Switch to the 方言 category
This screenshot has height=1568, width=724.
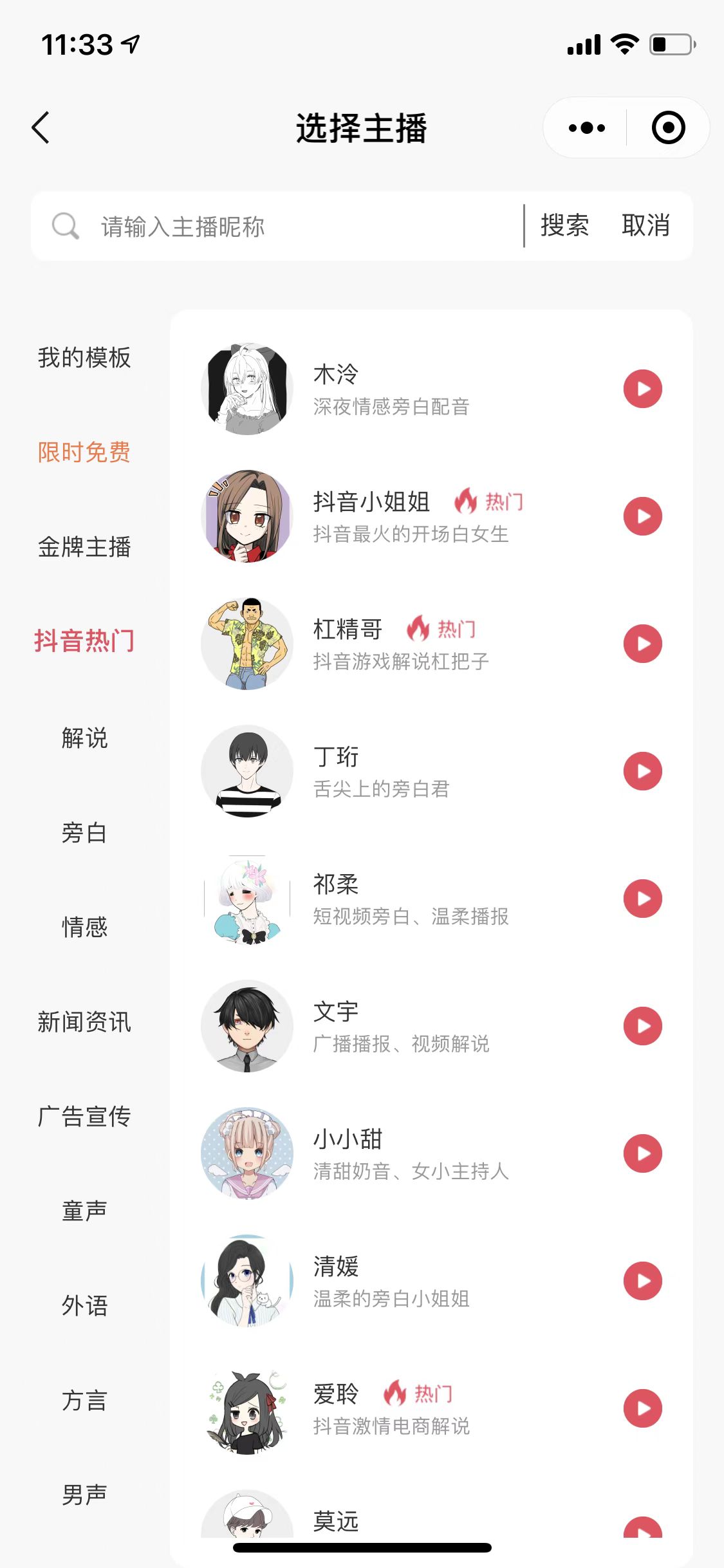tap(84, 1400)
